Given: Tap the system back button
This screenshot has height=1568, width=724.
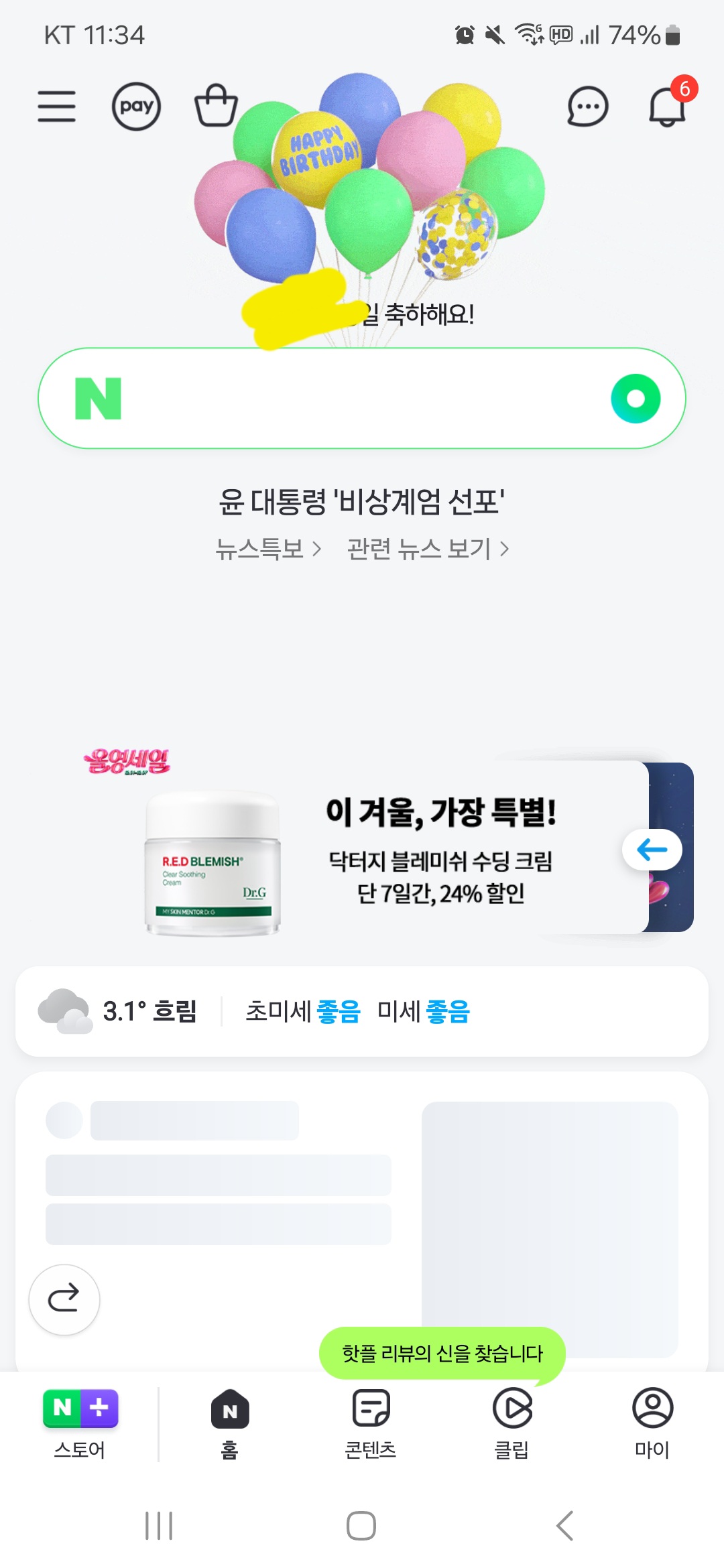Looking at the screenshot, I should pyautogui.click(x=564, y=1526).
